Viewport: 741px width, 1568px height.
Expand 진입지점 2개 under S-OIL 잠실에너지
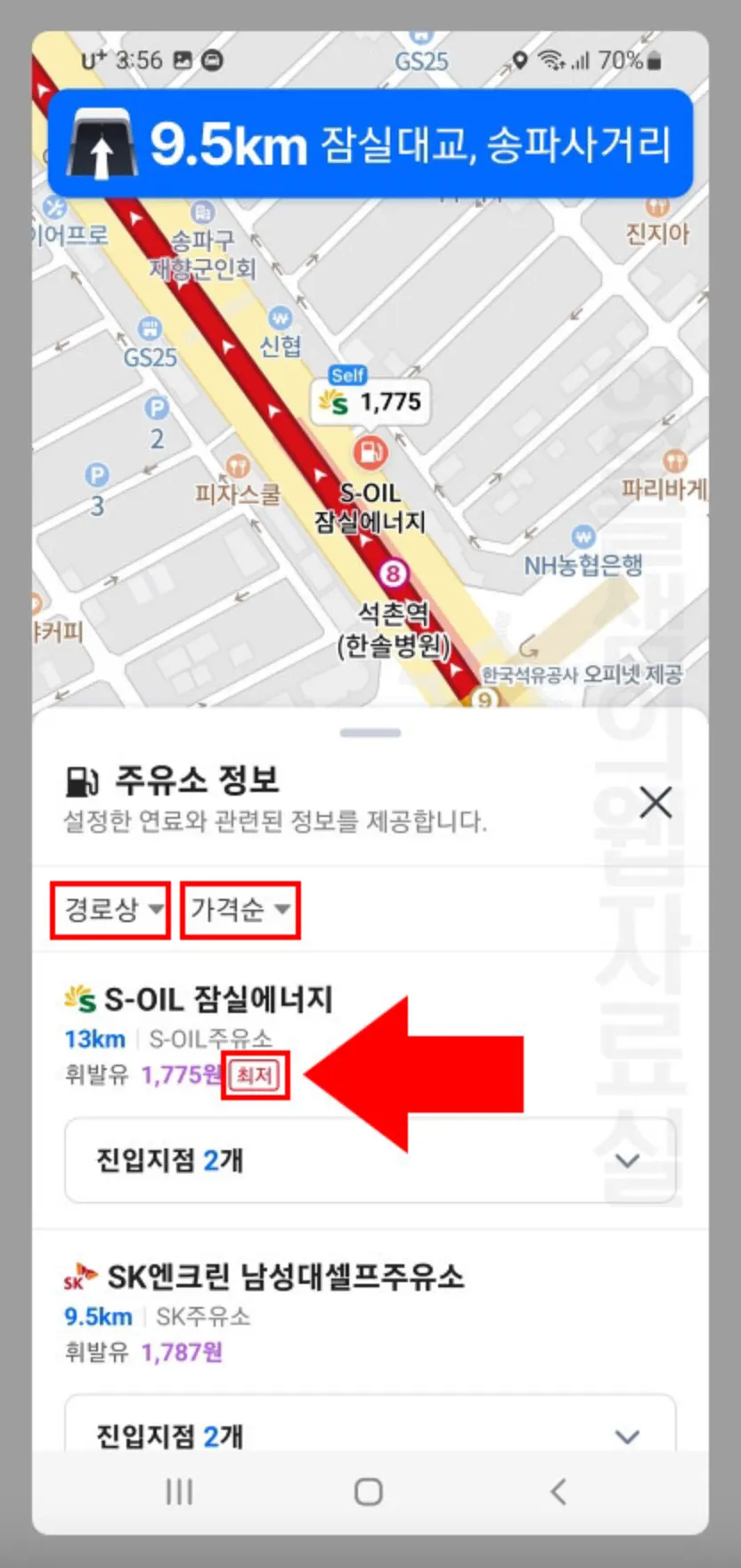click(x=370, y=1160)
